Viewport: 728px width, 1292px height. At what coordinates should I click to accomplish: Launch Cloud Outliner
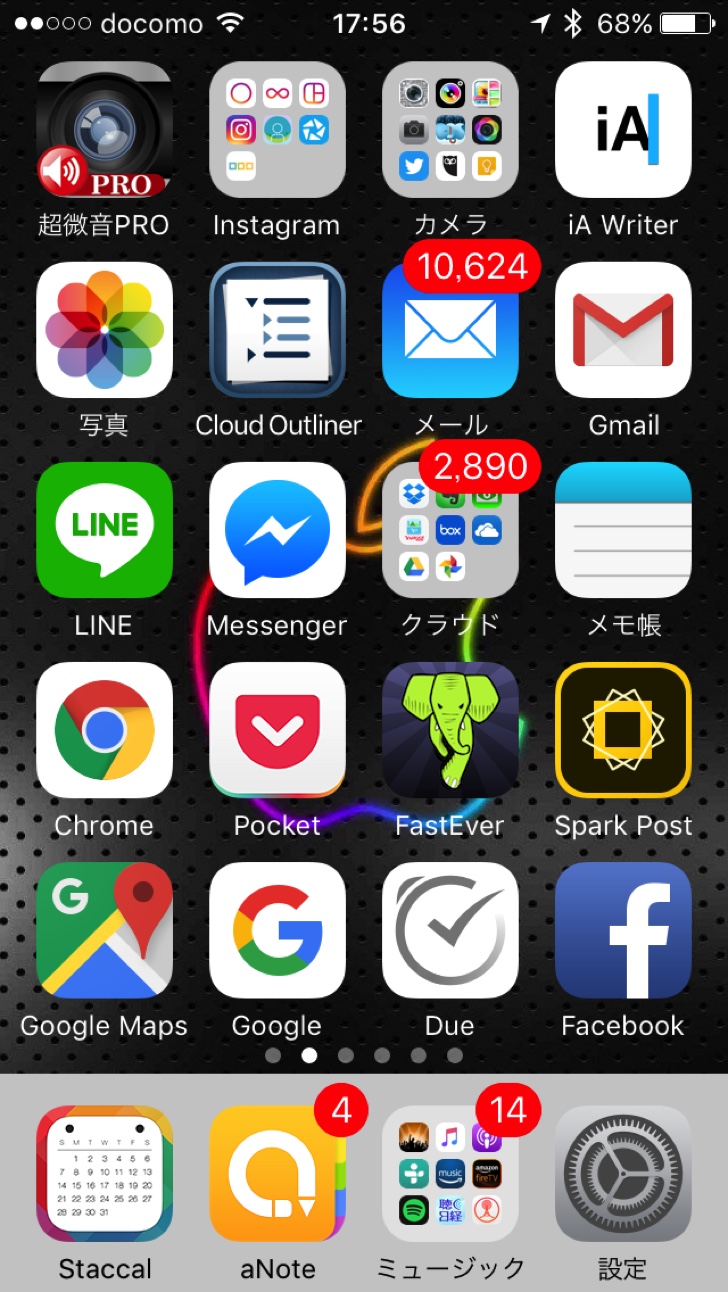click(277, 330)
